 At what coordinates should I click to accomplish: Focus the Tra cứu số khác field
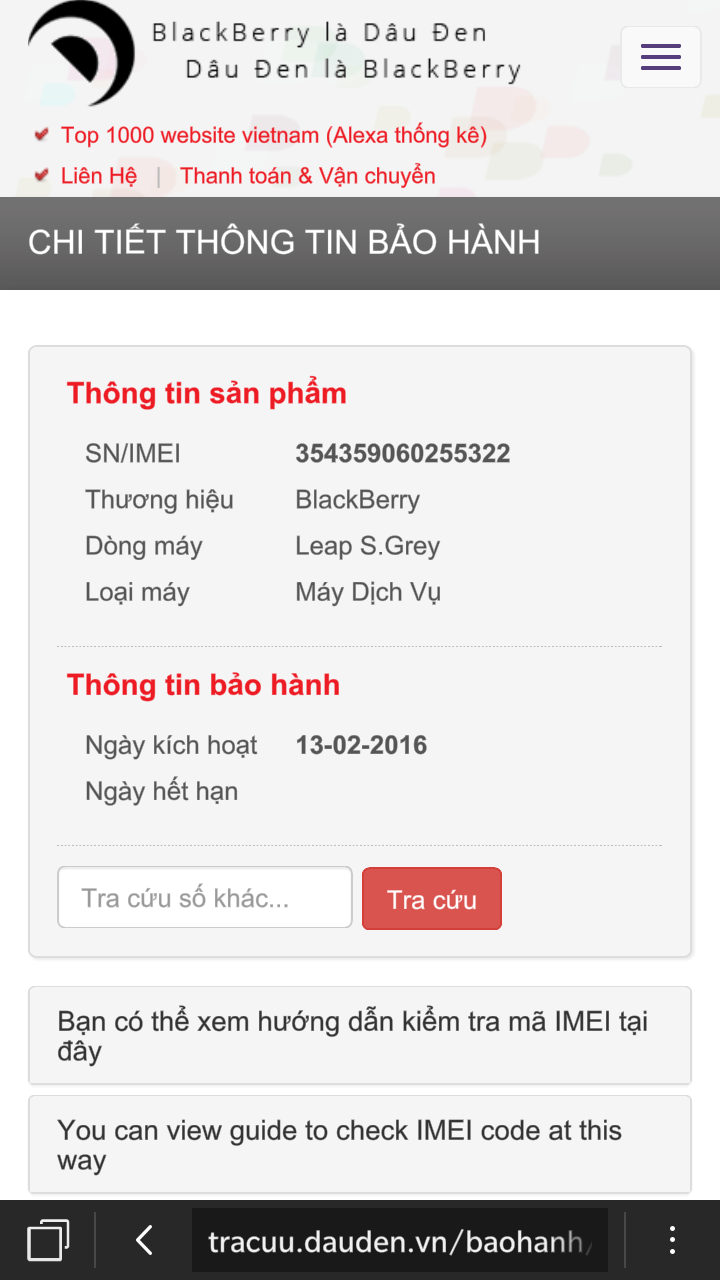coord(205,897)
